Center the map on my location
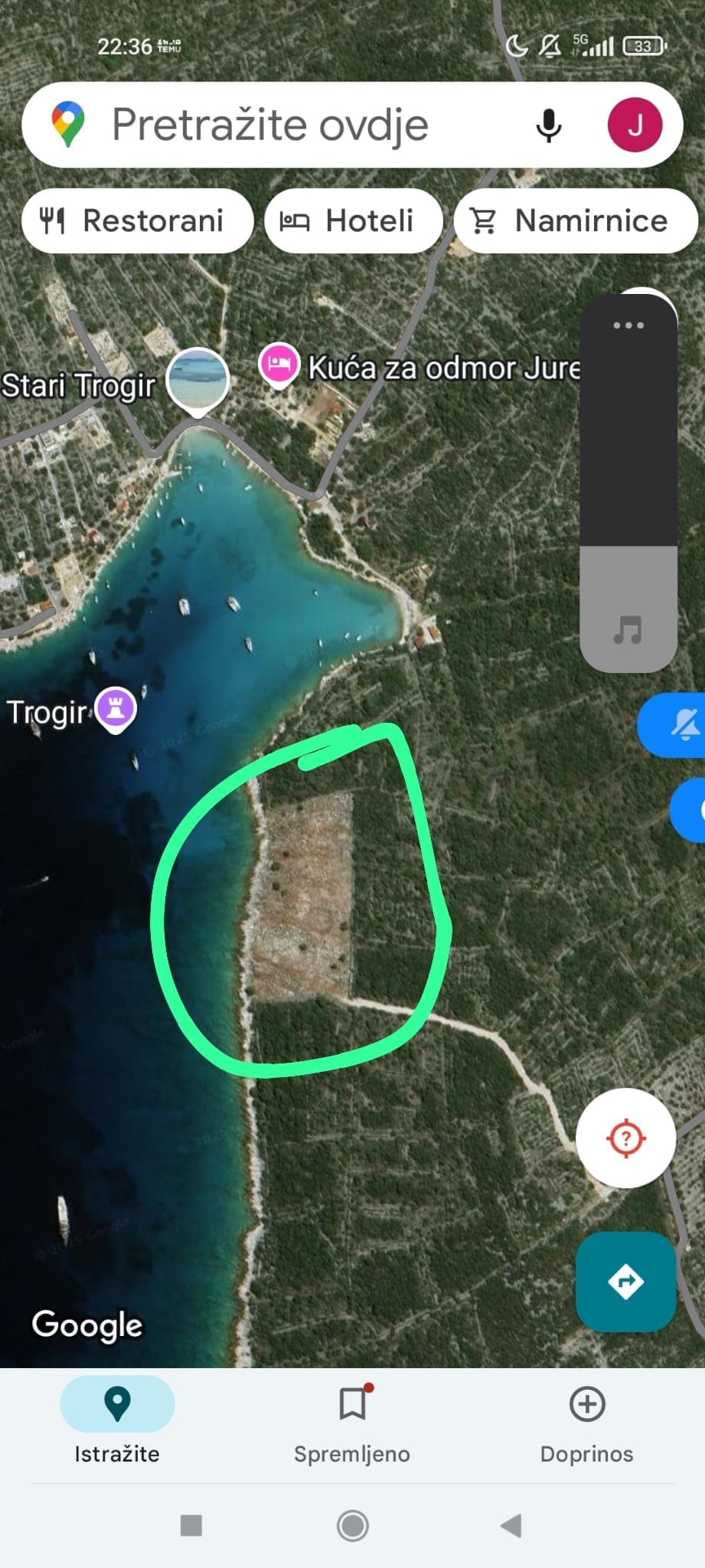The image size is (705, 1568). click(x=625, y=1138)
